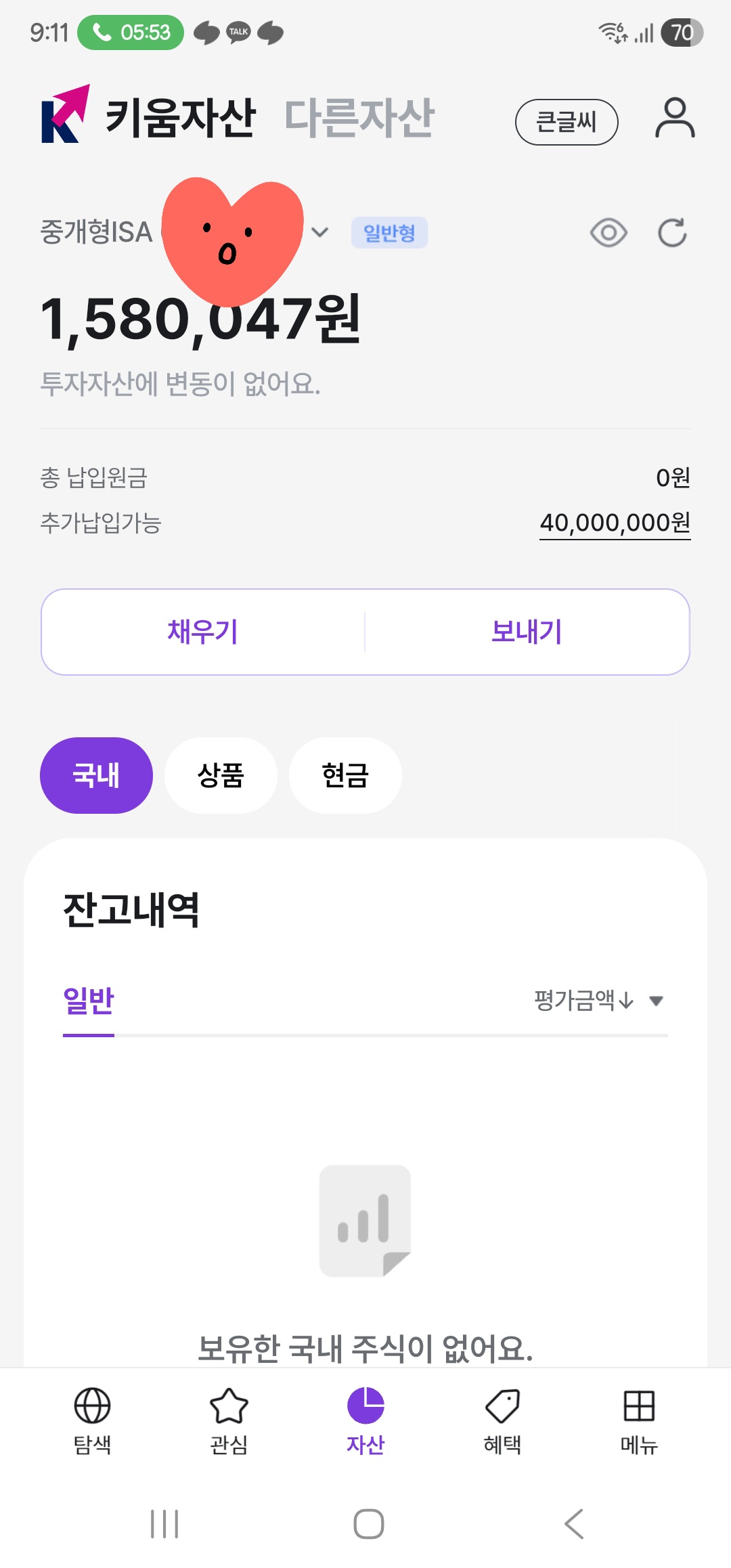Hide the balance with the eye icon
Screen dimensions: 731x1568
(608, 233)
